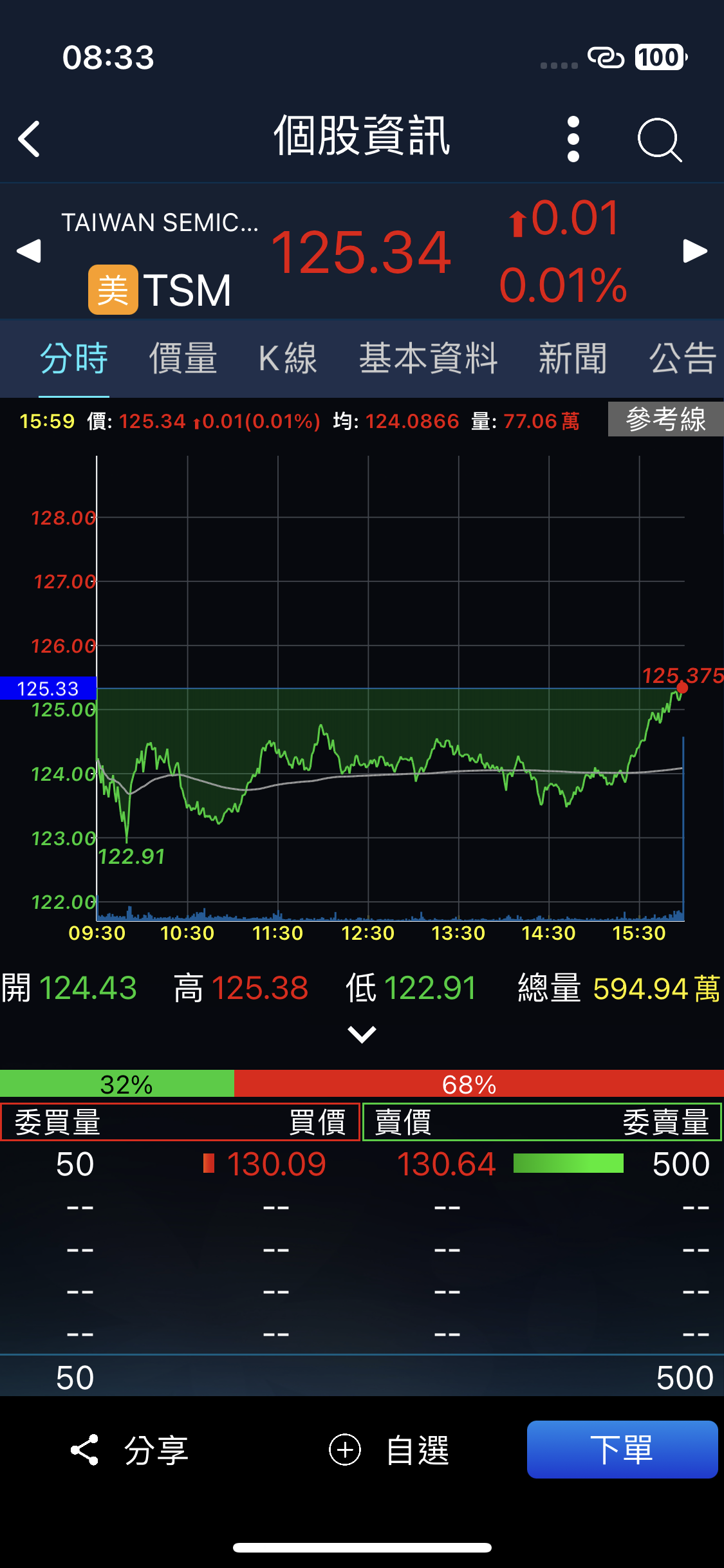View the 基本資料 tab

pos(428,359)
